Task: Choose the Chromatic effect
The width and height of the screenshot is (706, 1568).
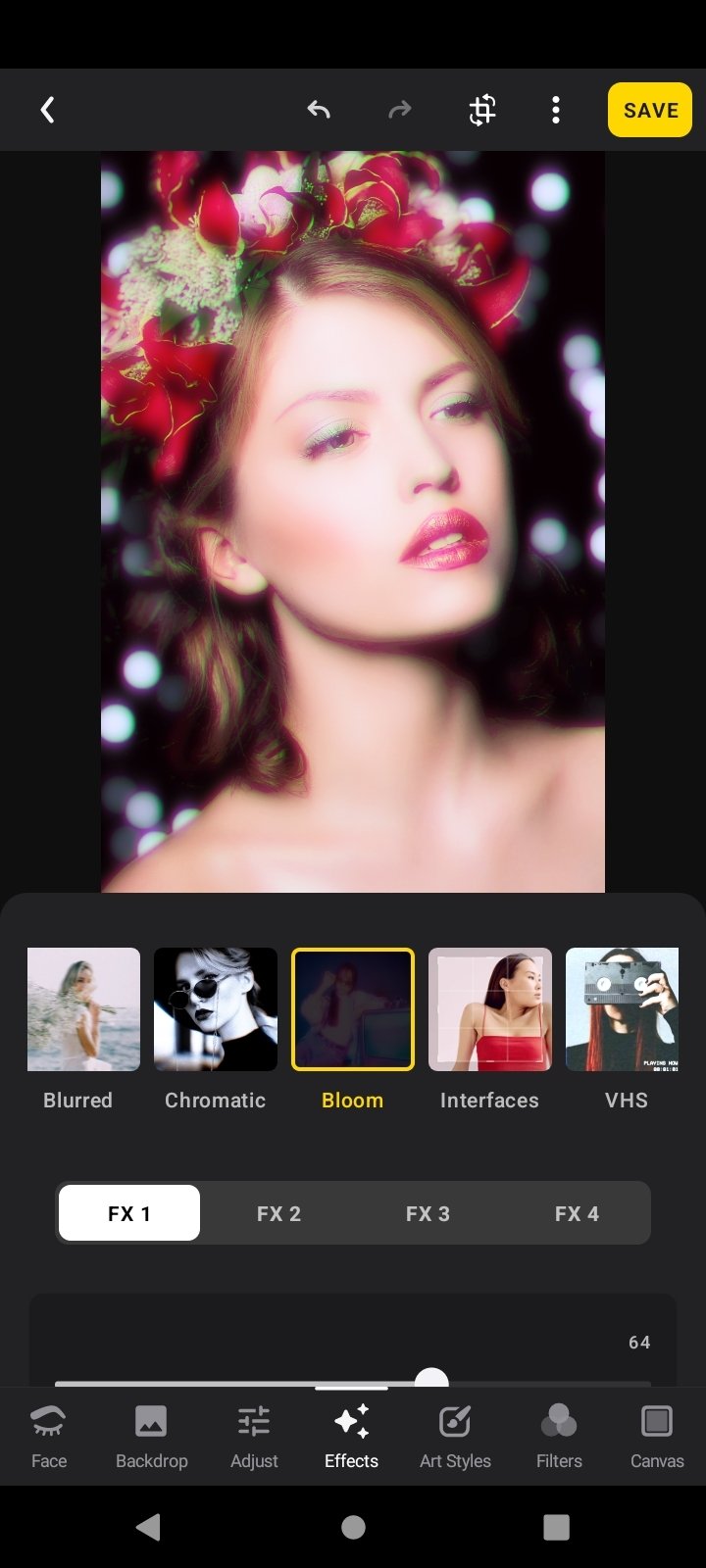Action: [216, 1009]
